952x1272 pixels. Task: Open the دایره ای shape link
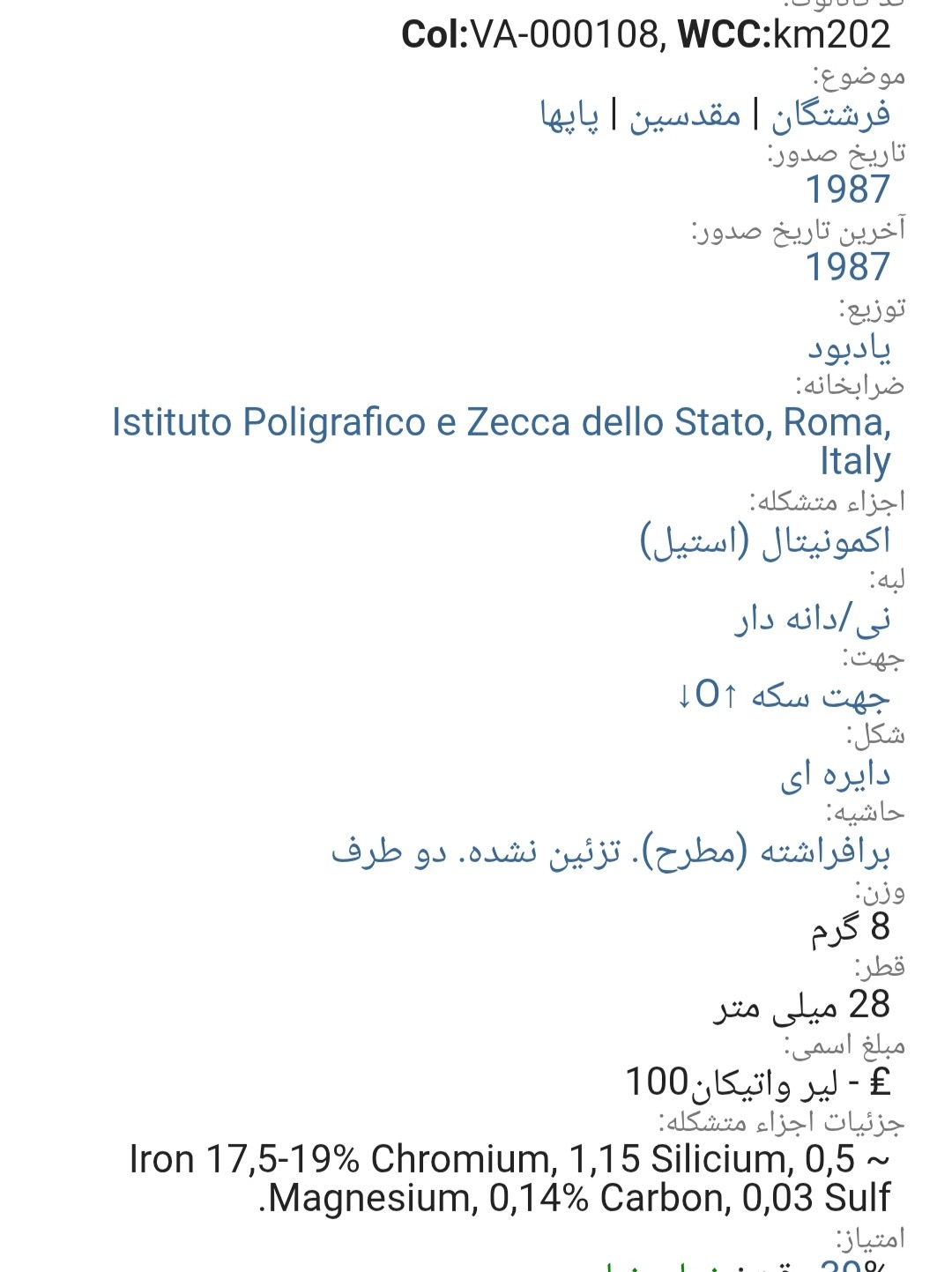coord(835,774)
